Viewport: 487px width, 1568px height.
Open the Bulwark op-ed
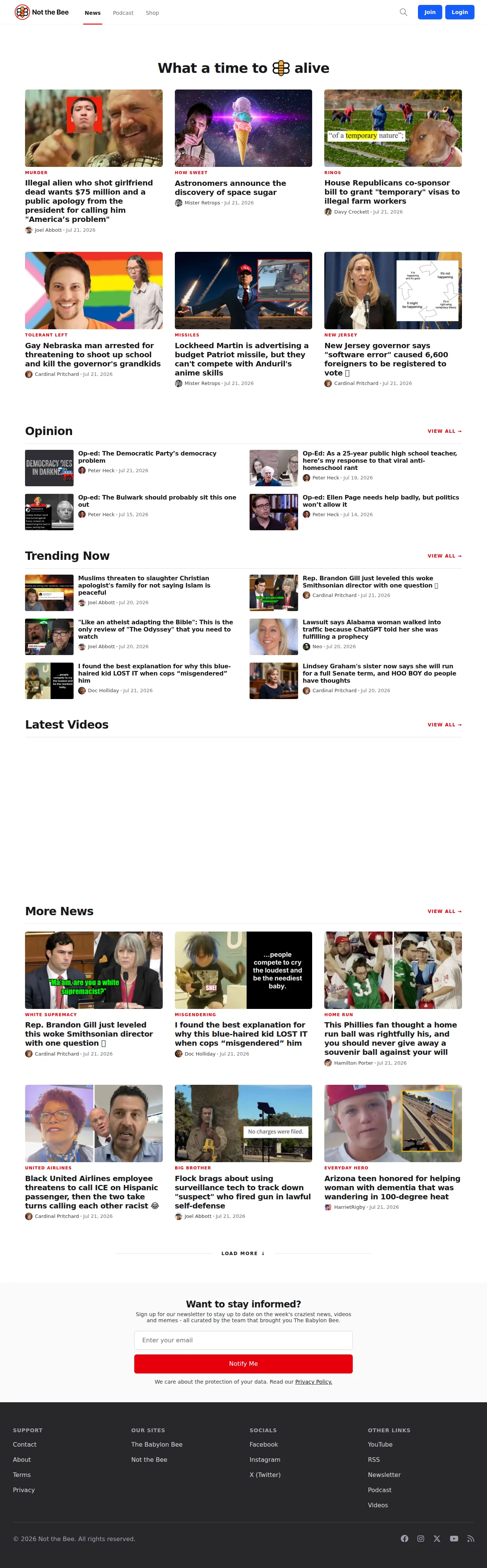click(157, 501)
